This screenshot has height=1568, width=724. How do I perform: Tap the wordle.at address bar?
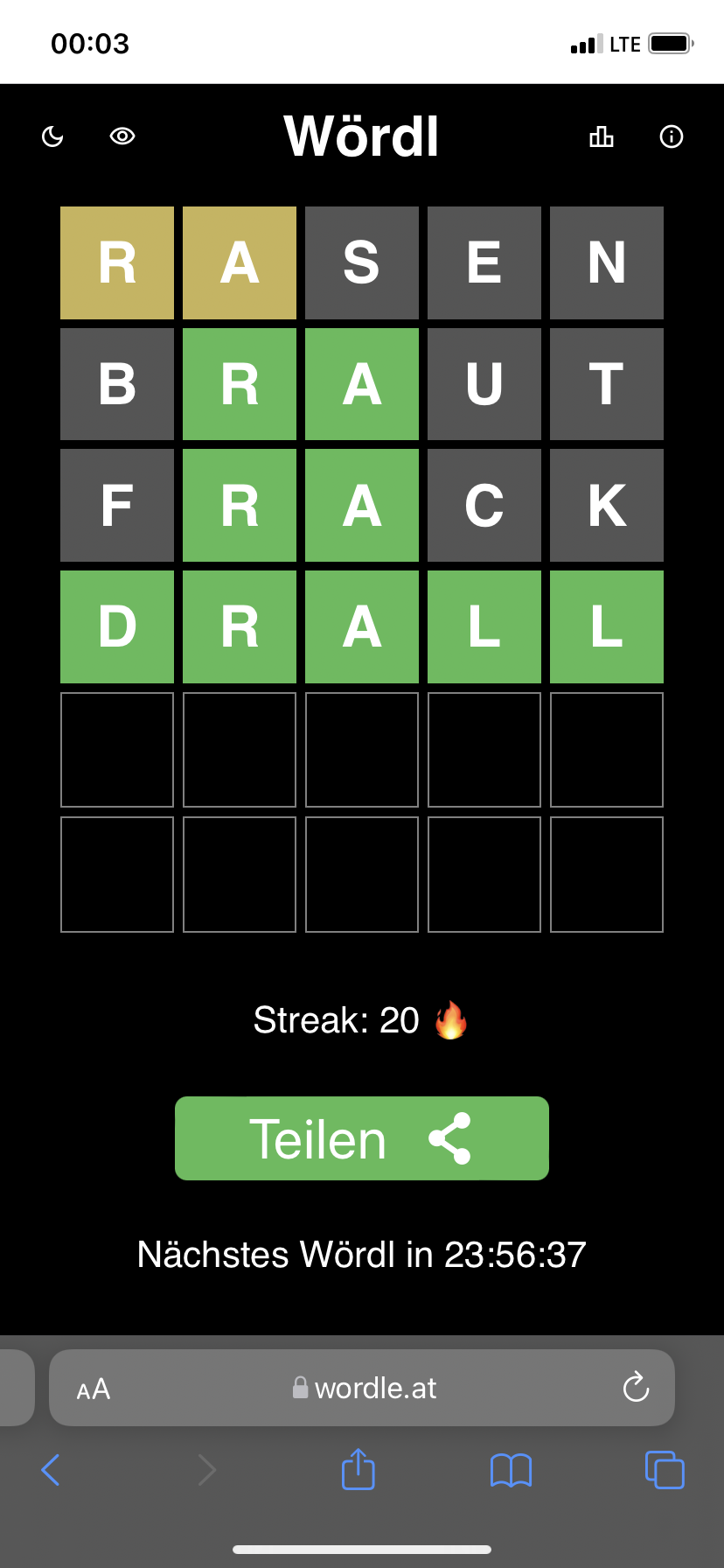(362, 1388)
